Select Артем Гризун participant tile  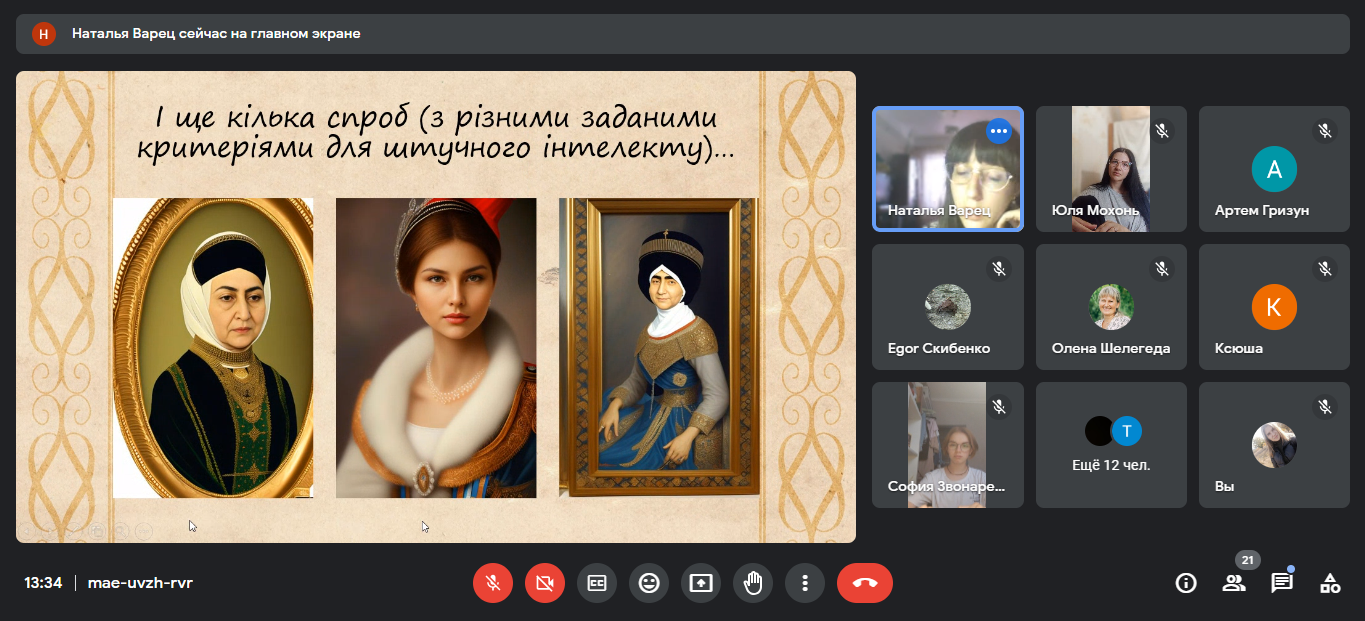point(1274,169)
